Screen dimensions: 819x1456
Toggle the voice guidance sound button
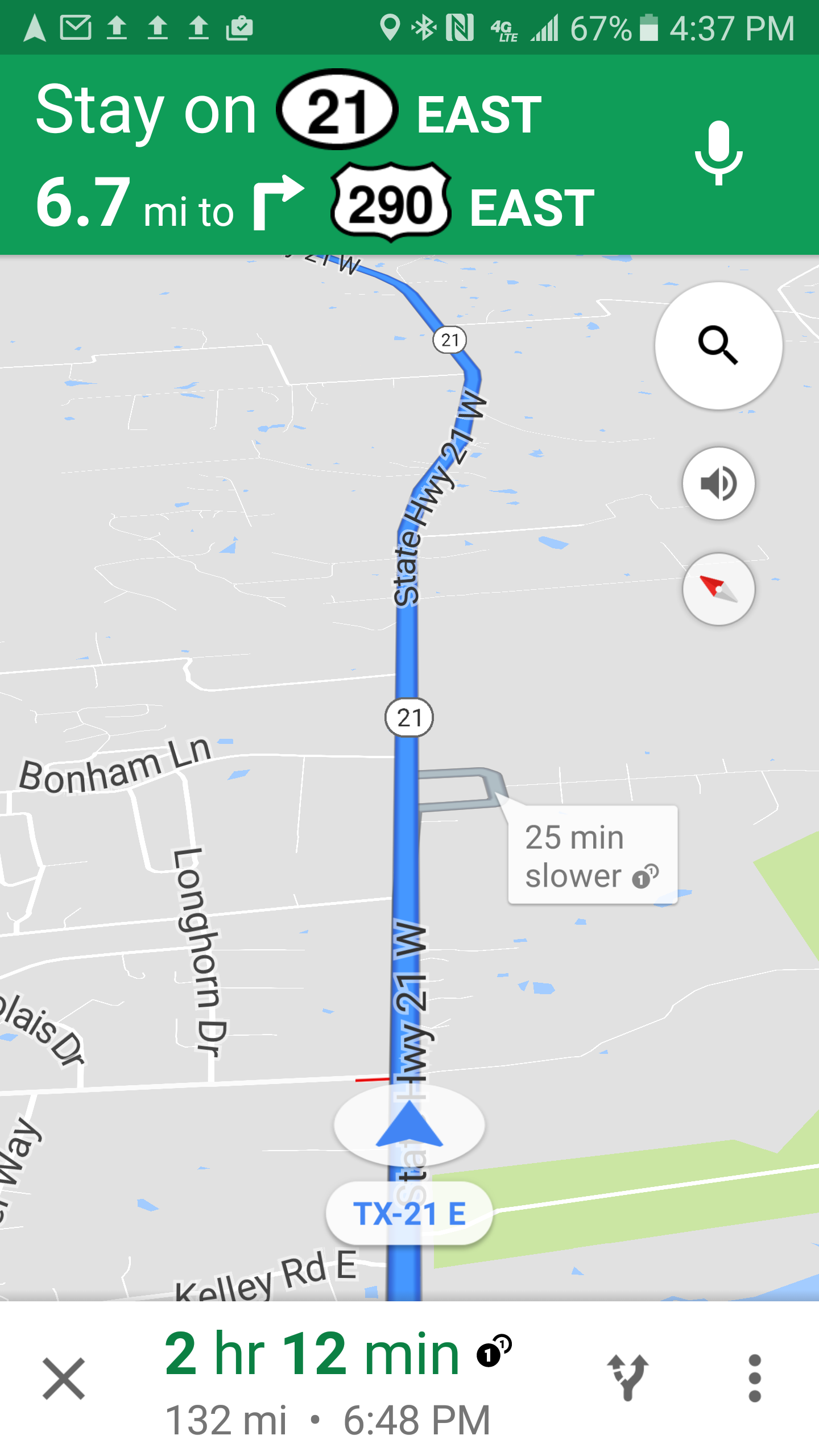coord(718,483)
